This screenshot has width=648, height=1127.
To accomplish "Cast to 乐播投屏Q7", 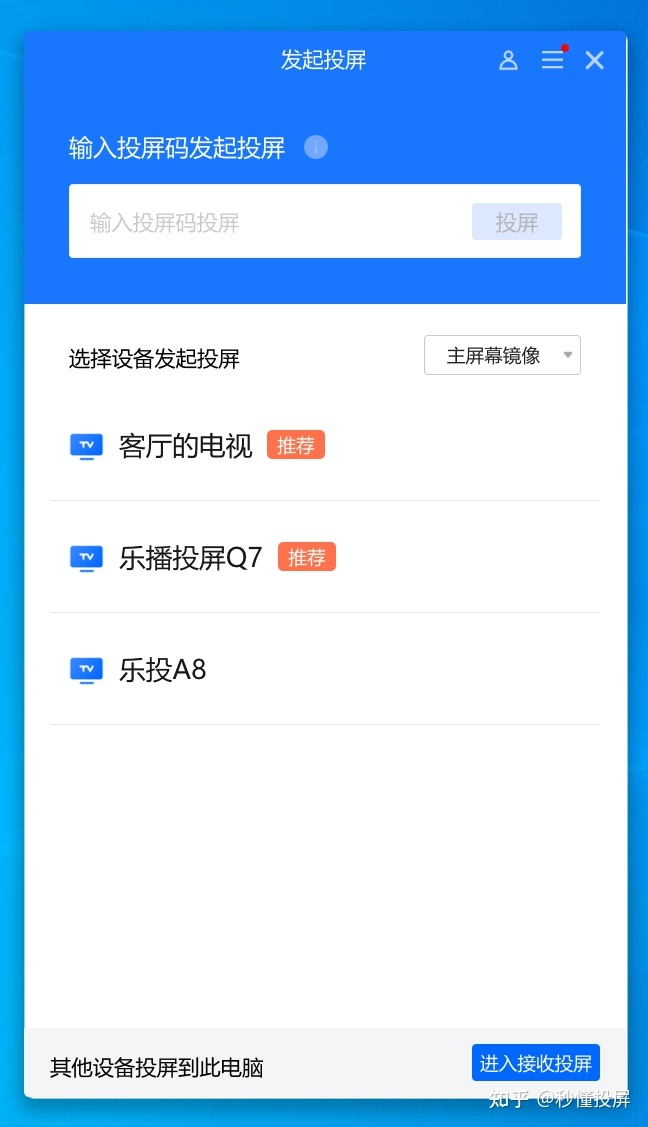I will [x=190, y=557].
